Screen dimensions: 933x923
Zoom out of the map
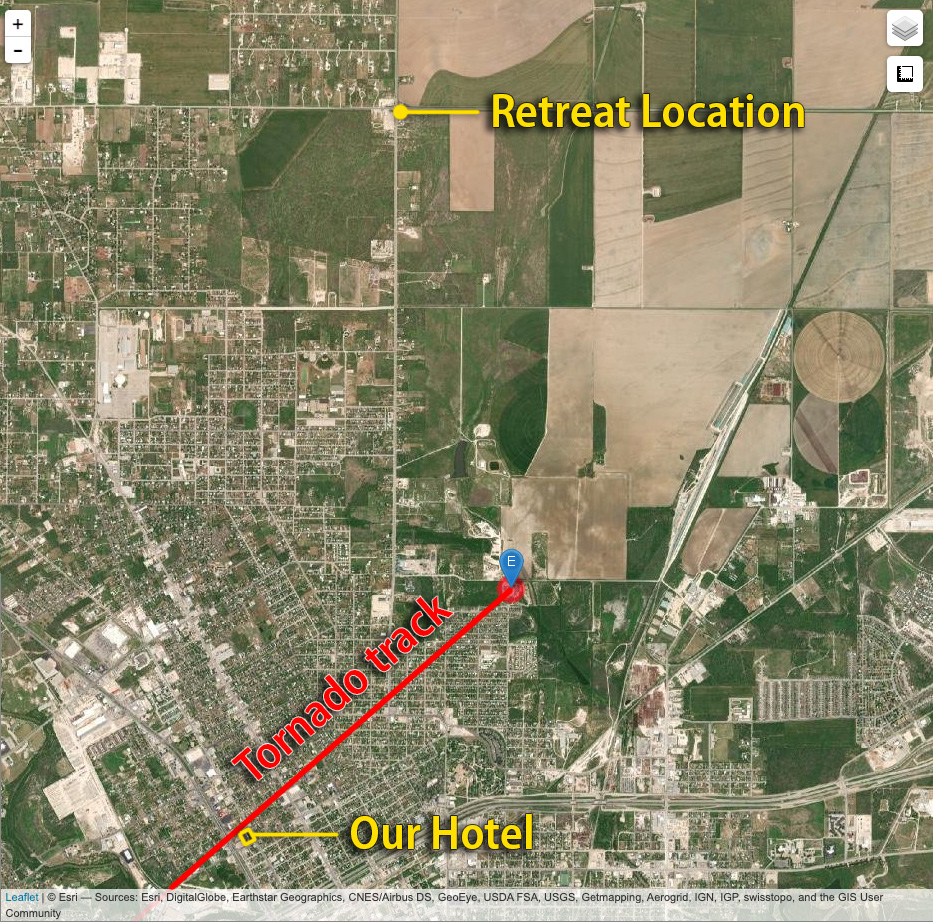18,49
